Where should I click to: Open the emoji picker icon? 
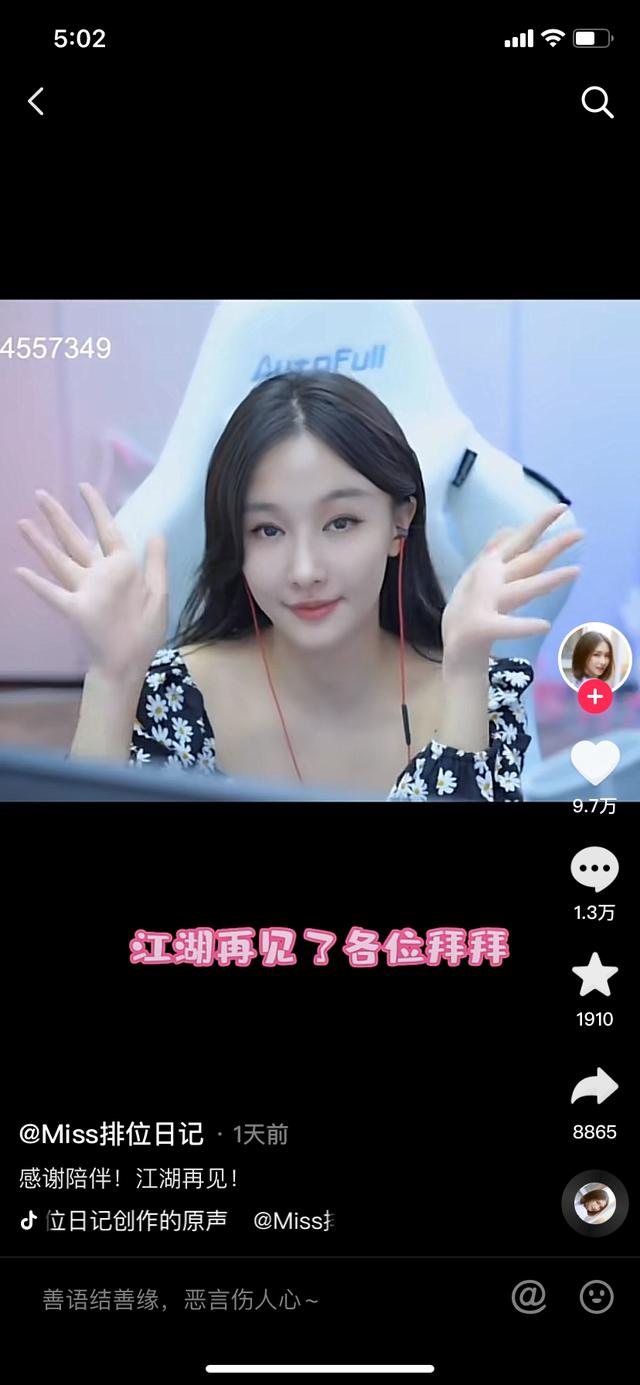597,1298
